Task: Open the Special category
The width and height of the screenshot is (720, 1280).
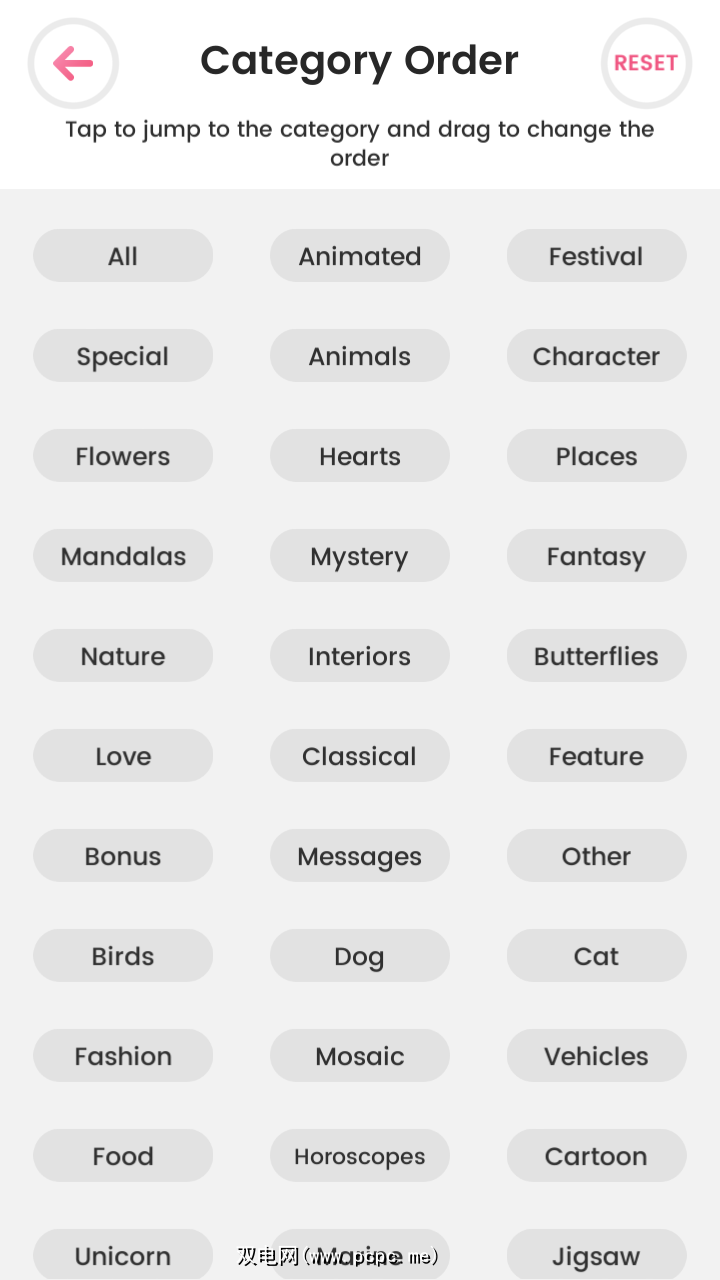Action: [x=123, y=356]
